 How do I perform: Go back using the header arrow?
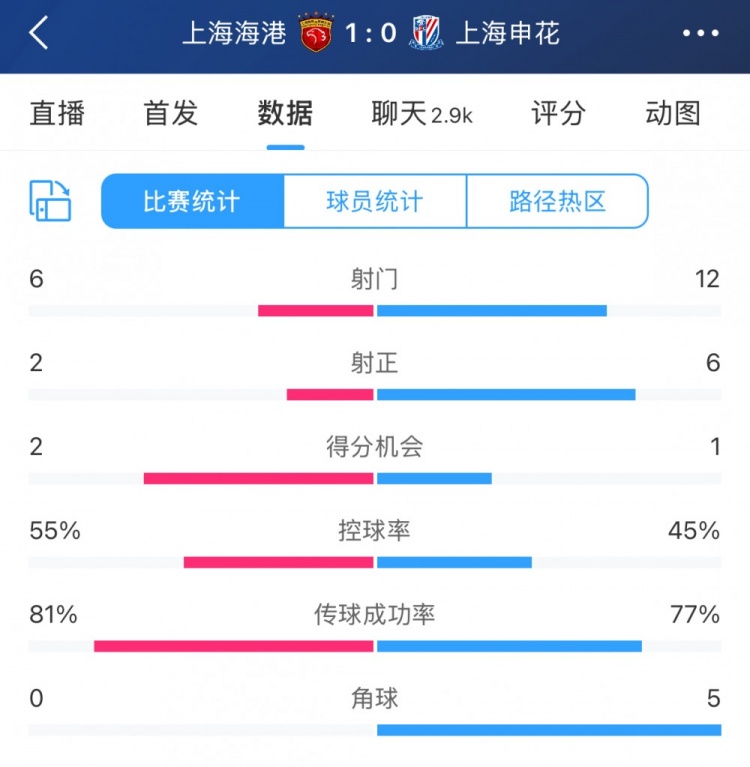point(39,33)
